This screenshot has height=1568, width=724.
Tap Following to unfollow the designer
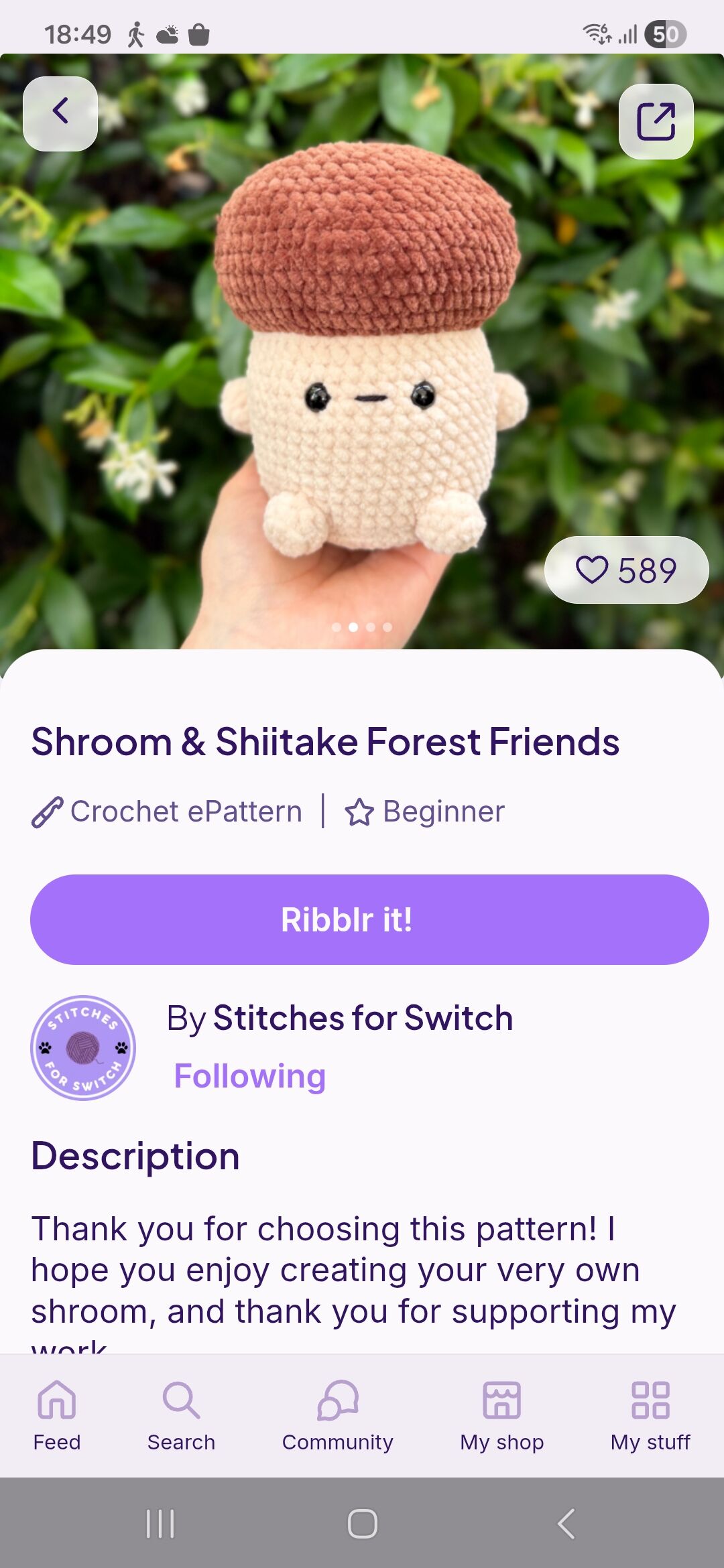click(x=249, y=1076)
